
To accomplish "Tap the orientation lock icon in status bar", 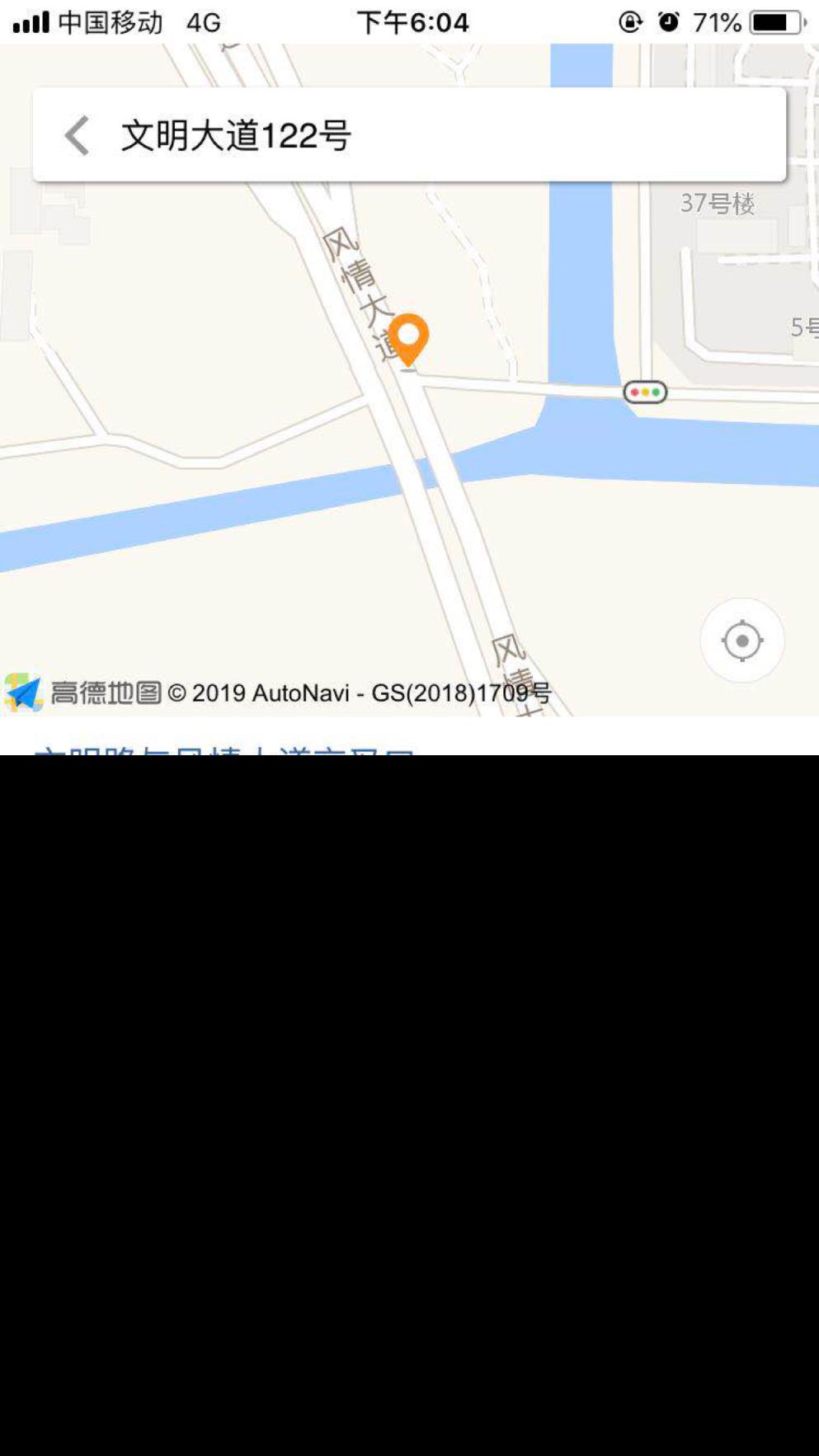I will click(x=628, y=21).
